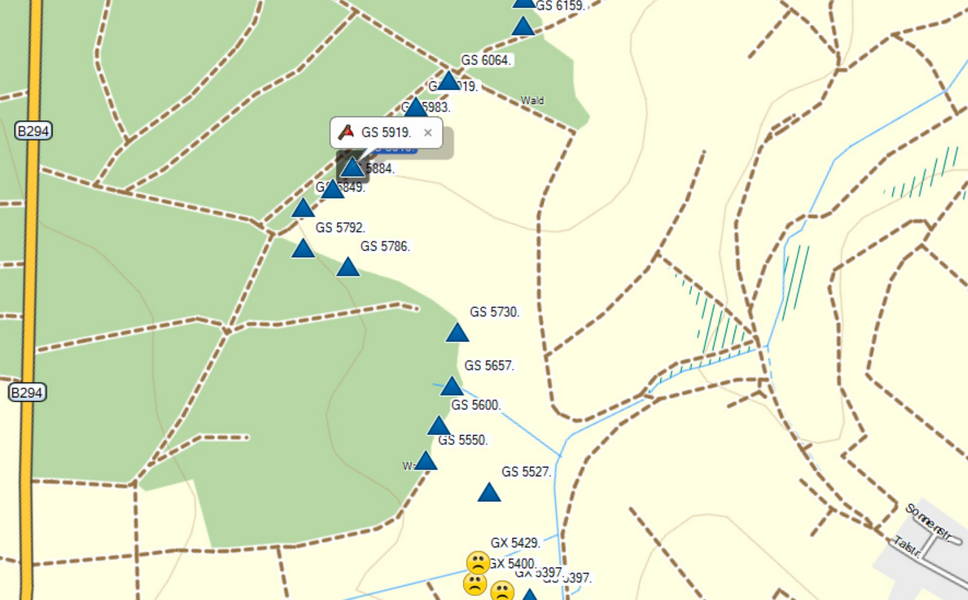The height and width of the screenshot is (600, 968).
Task: Tap the GS 5730 waypoint triangle
Action: tap(457, 333)
